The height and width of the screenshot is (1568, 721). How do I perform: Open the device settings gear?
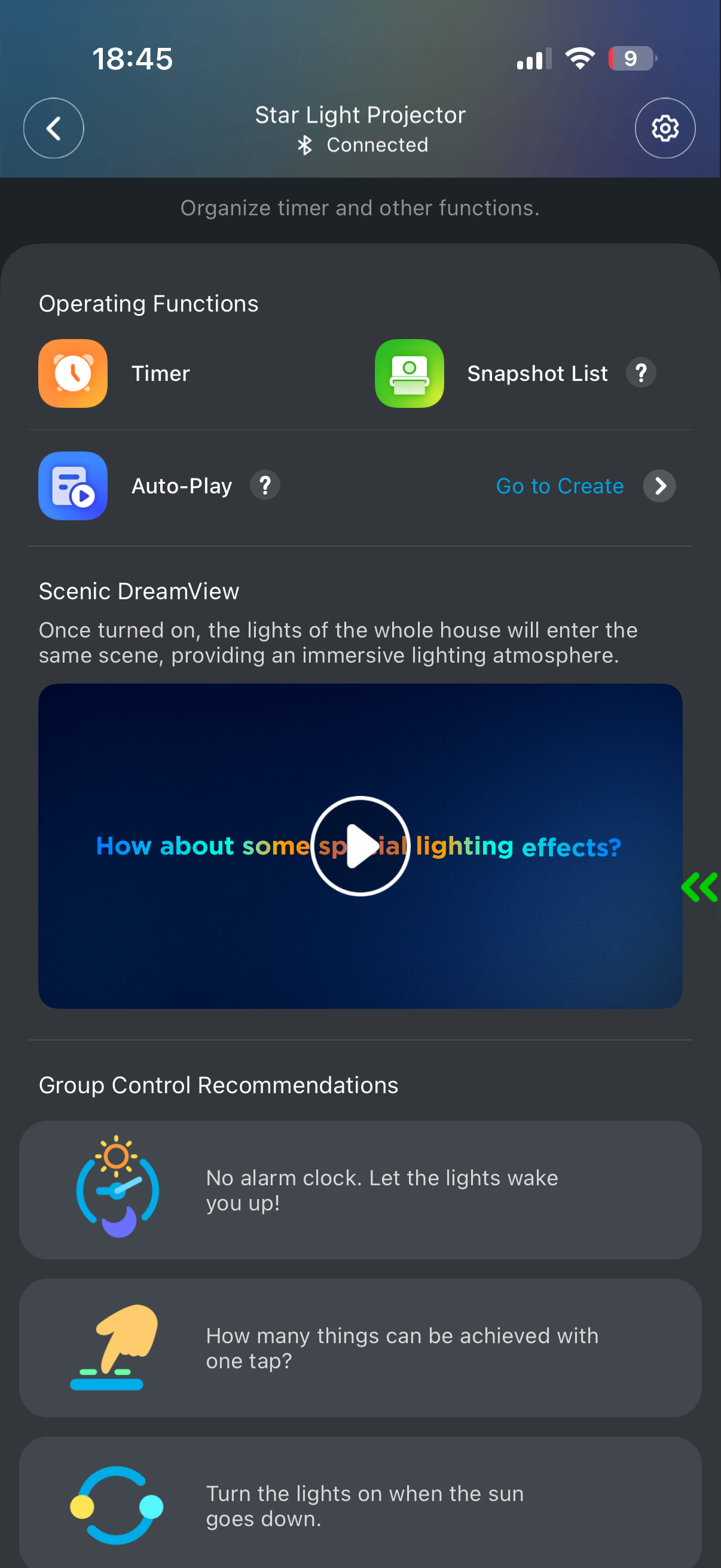pyautogui.click(x=664, y=128)
